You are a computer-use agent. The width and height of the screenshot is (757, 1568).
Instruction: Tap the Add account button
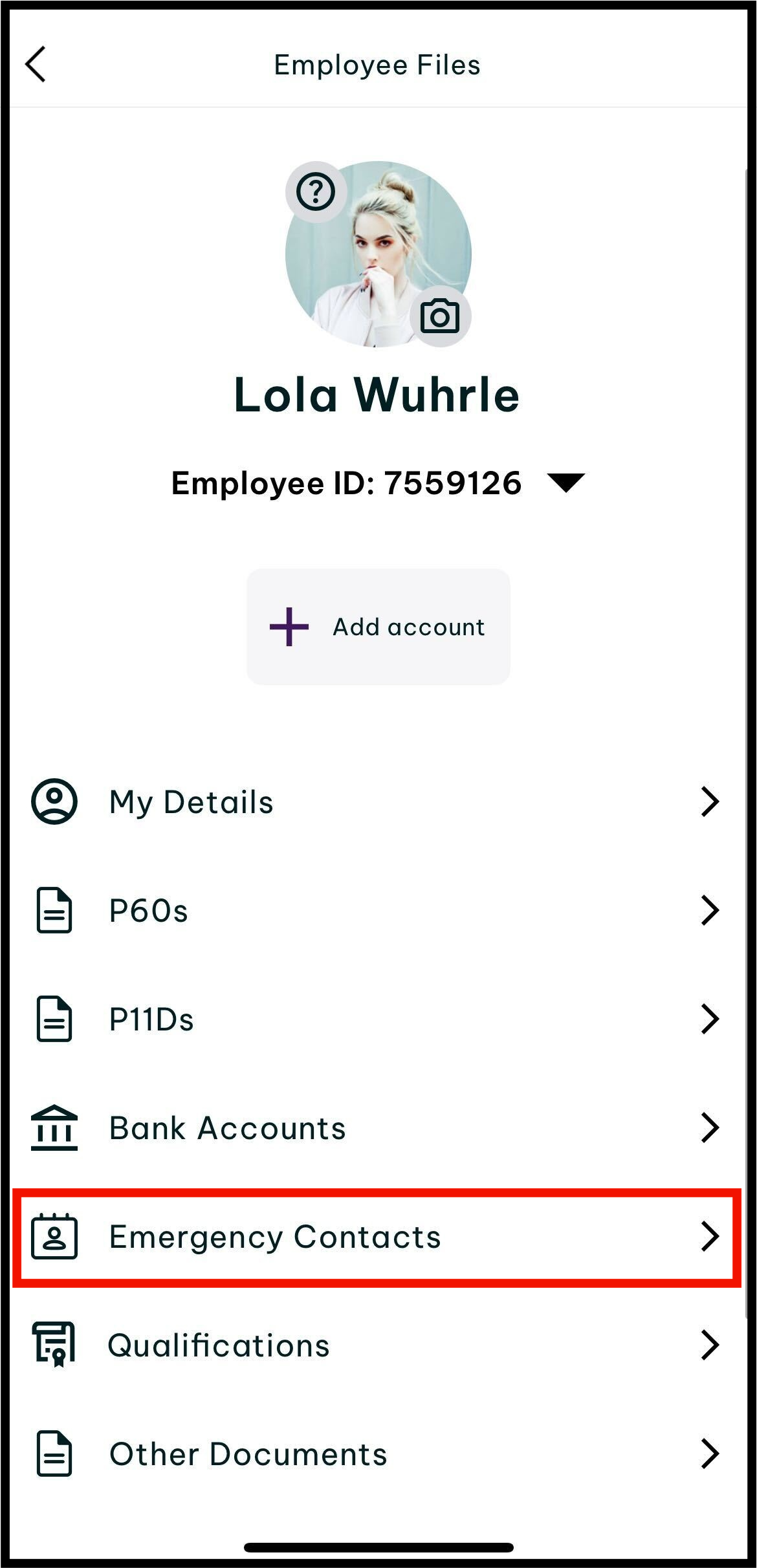click(378, 627)
